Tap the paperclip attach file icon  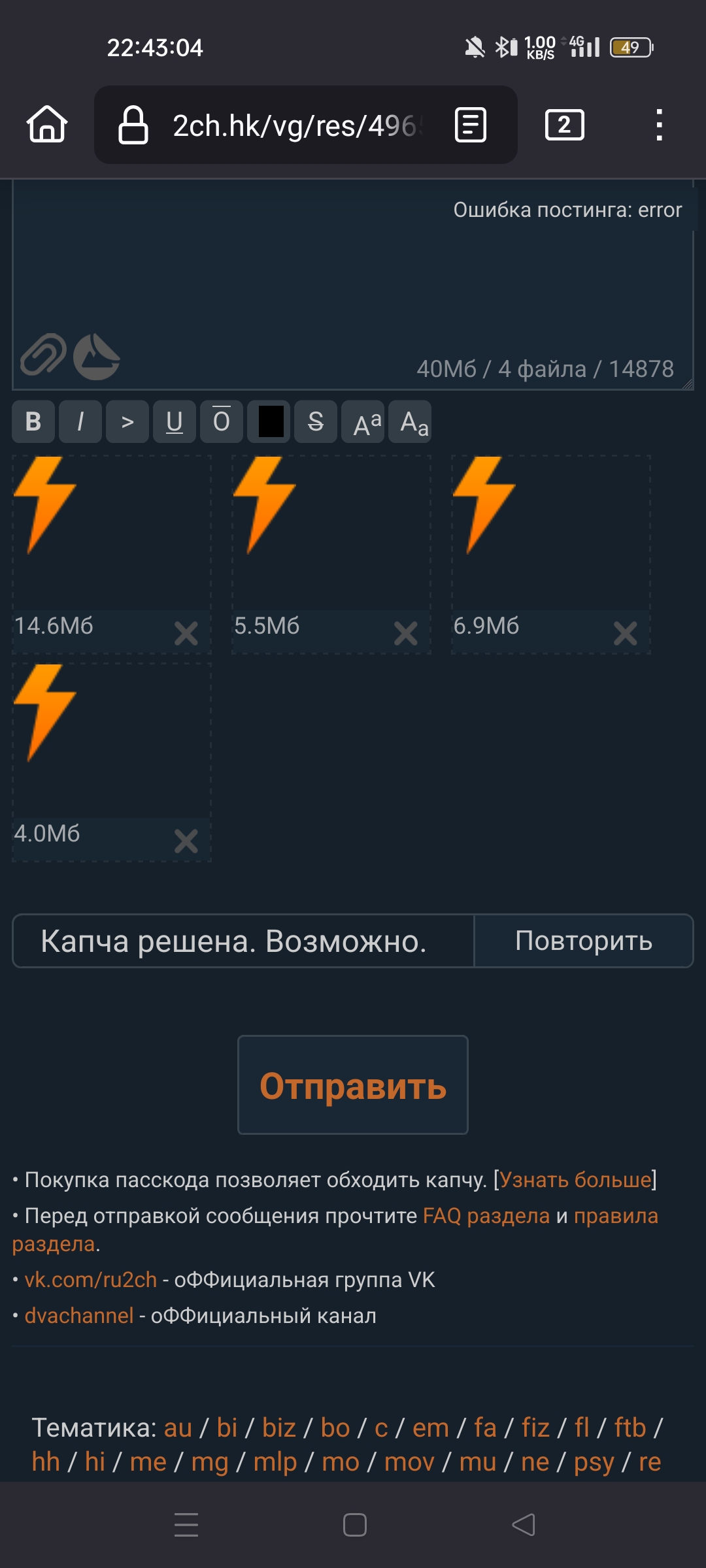43,355
